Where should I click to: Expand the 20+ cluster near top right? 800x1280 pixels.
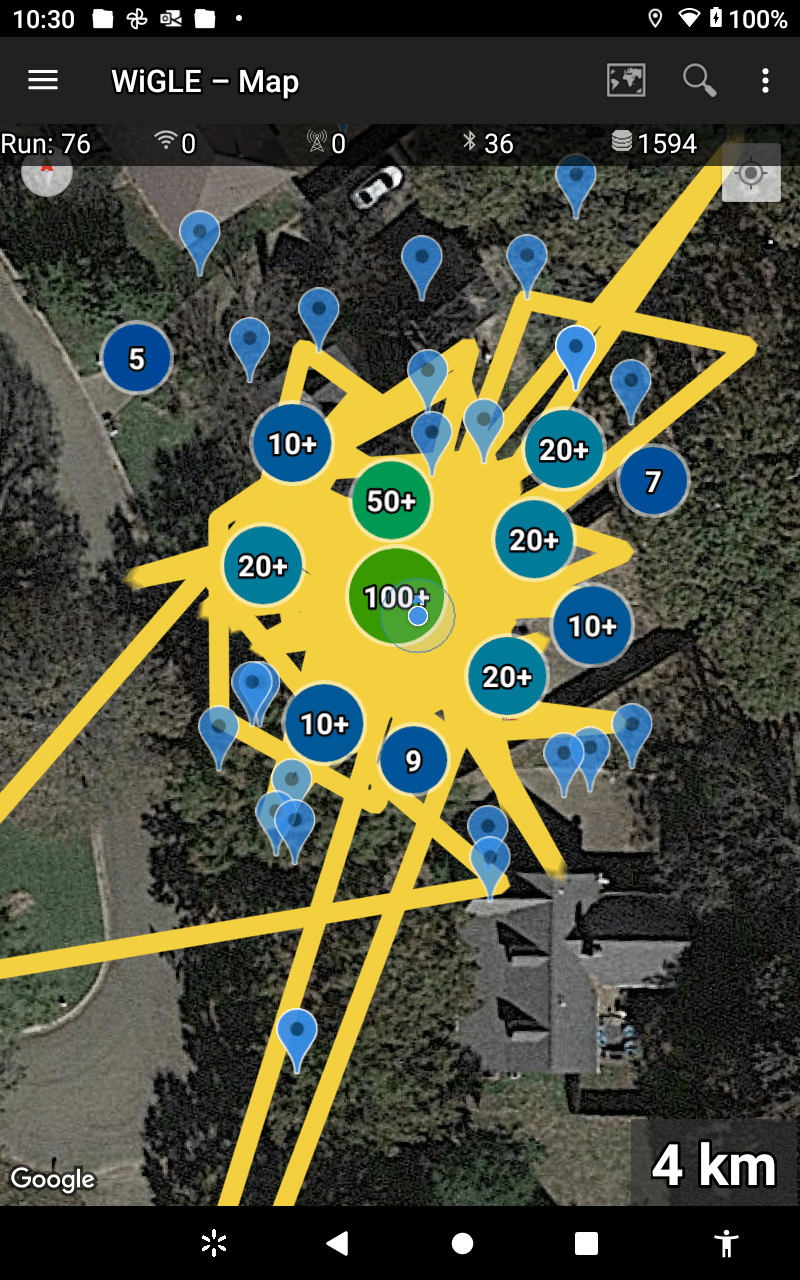[x=563, y=451]
